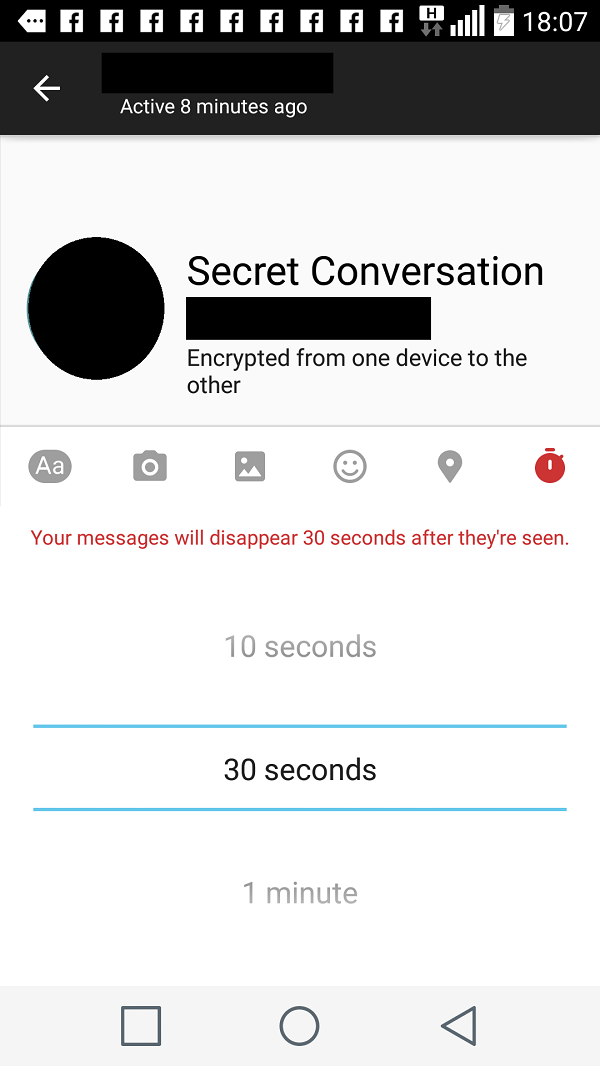Open the photo gallery picker
600x1066 pixels.
[250, 466]
